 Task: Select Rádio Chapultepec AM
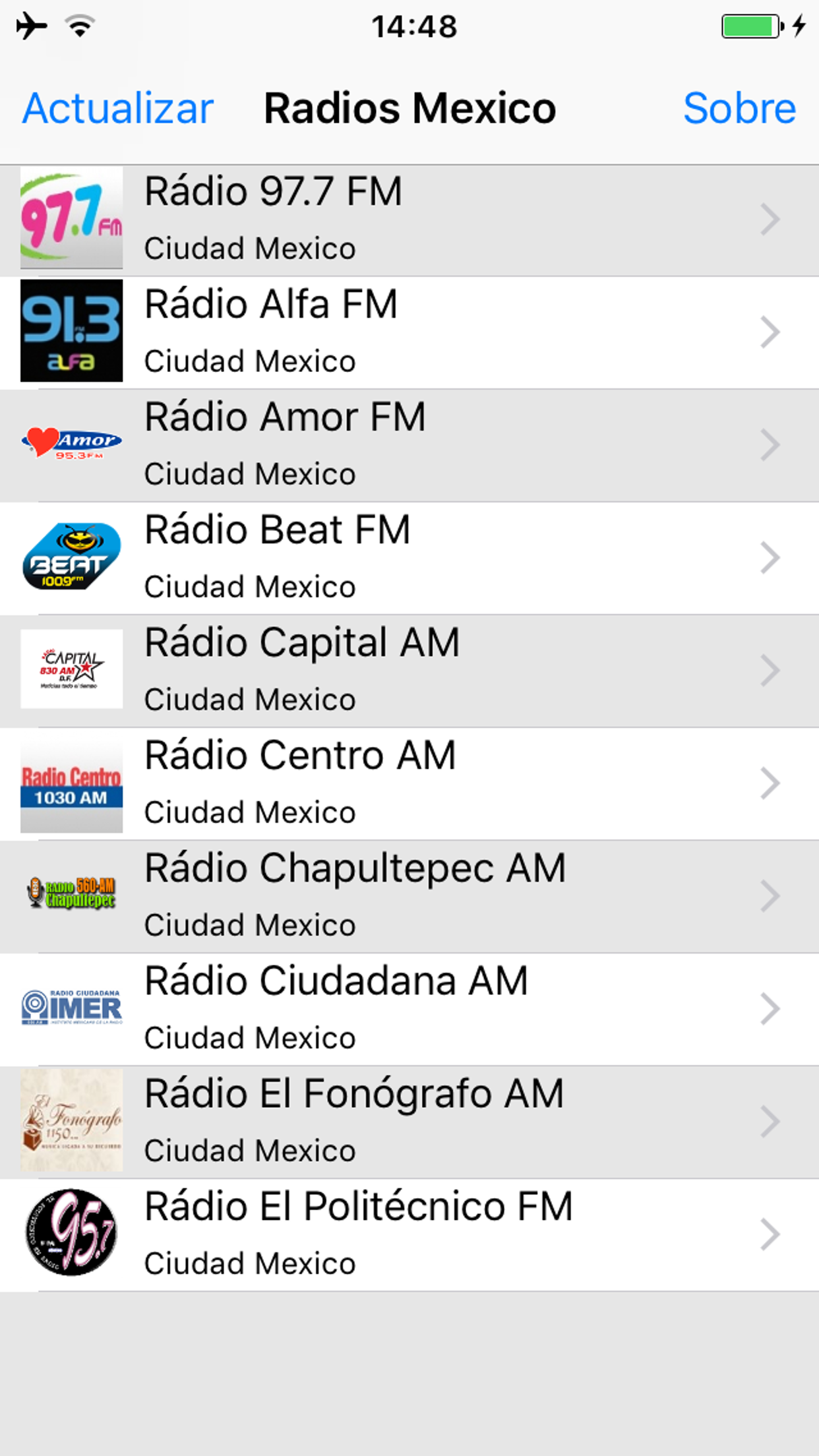(x=409, y=896)
